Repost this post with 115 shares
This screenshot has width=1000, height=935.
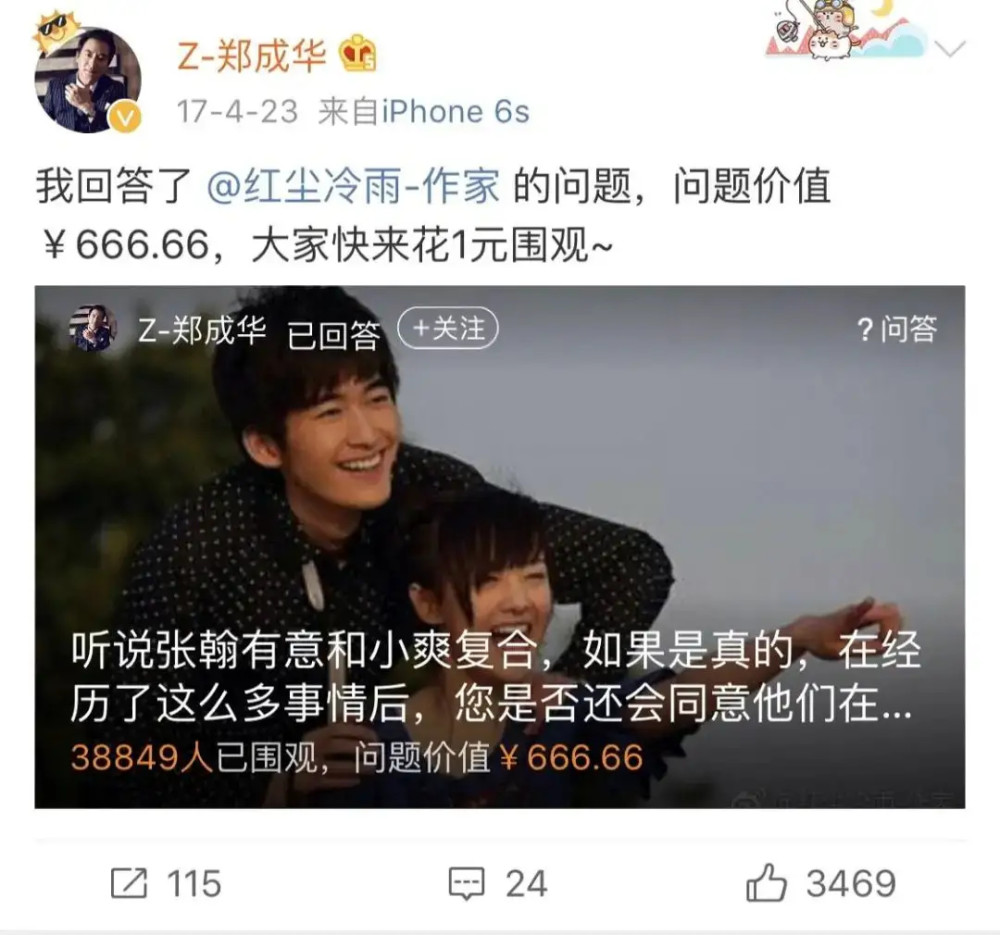click(x=165, y=884)
